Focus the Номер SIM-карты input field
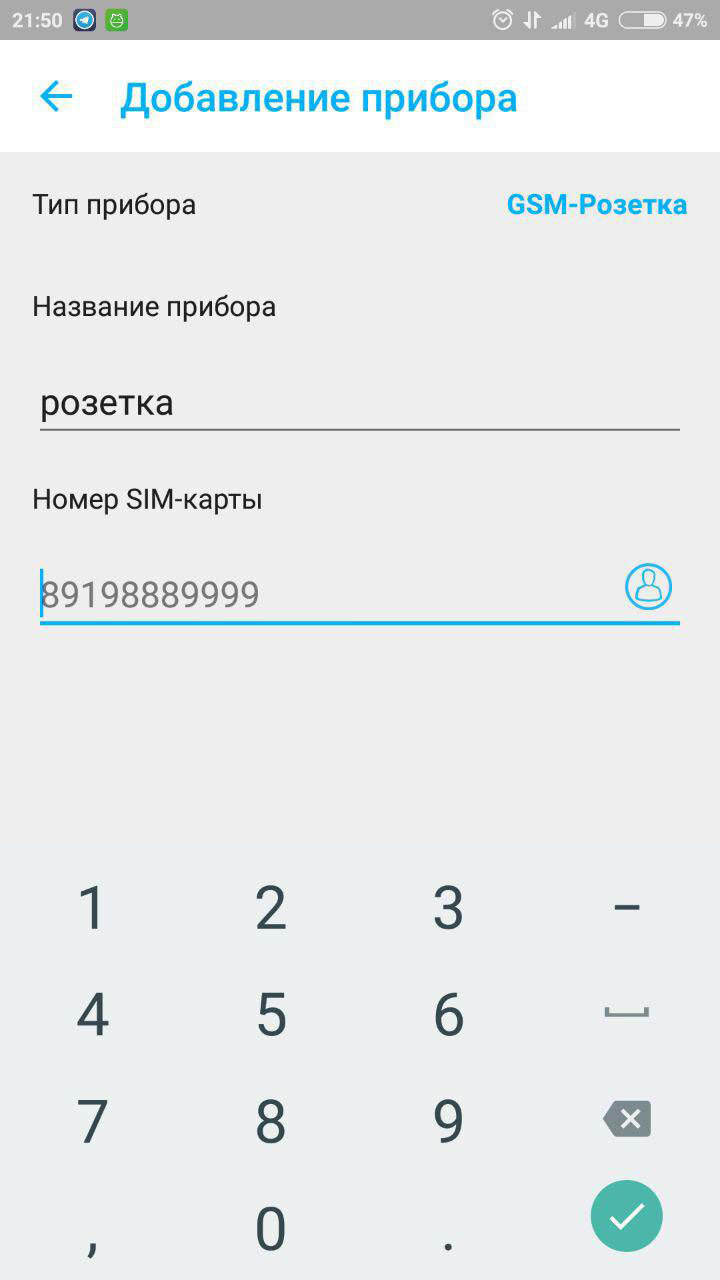This screenshot has width=720, height=1280. click(300, 592)
